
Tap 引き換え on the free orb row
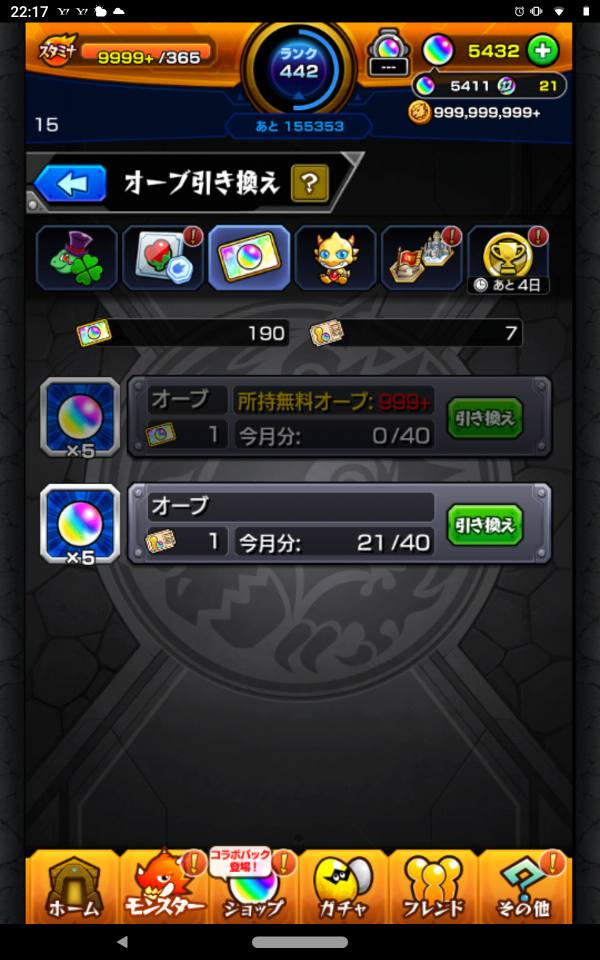pyautogui.click(x=484, y=418)
